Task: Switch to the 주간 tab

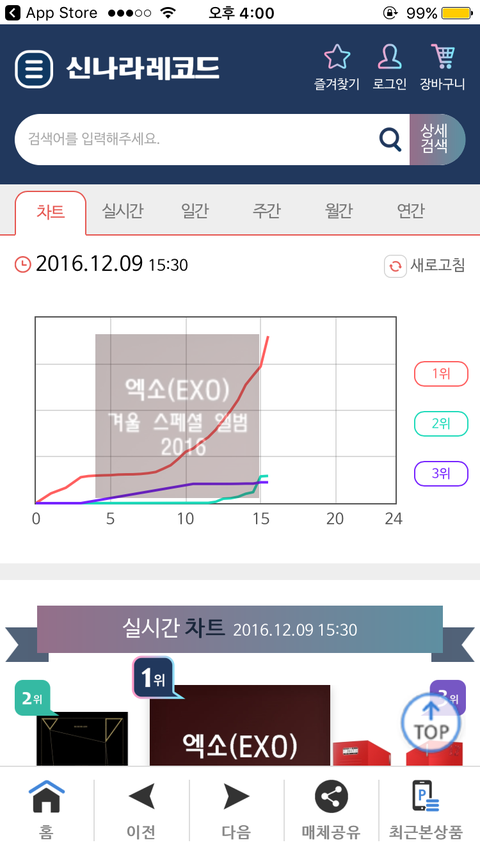Action: (266, 211)
